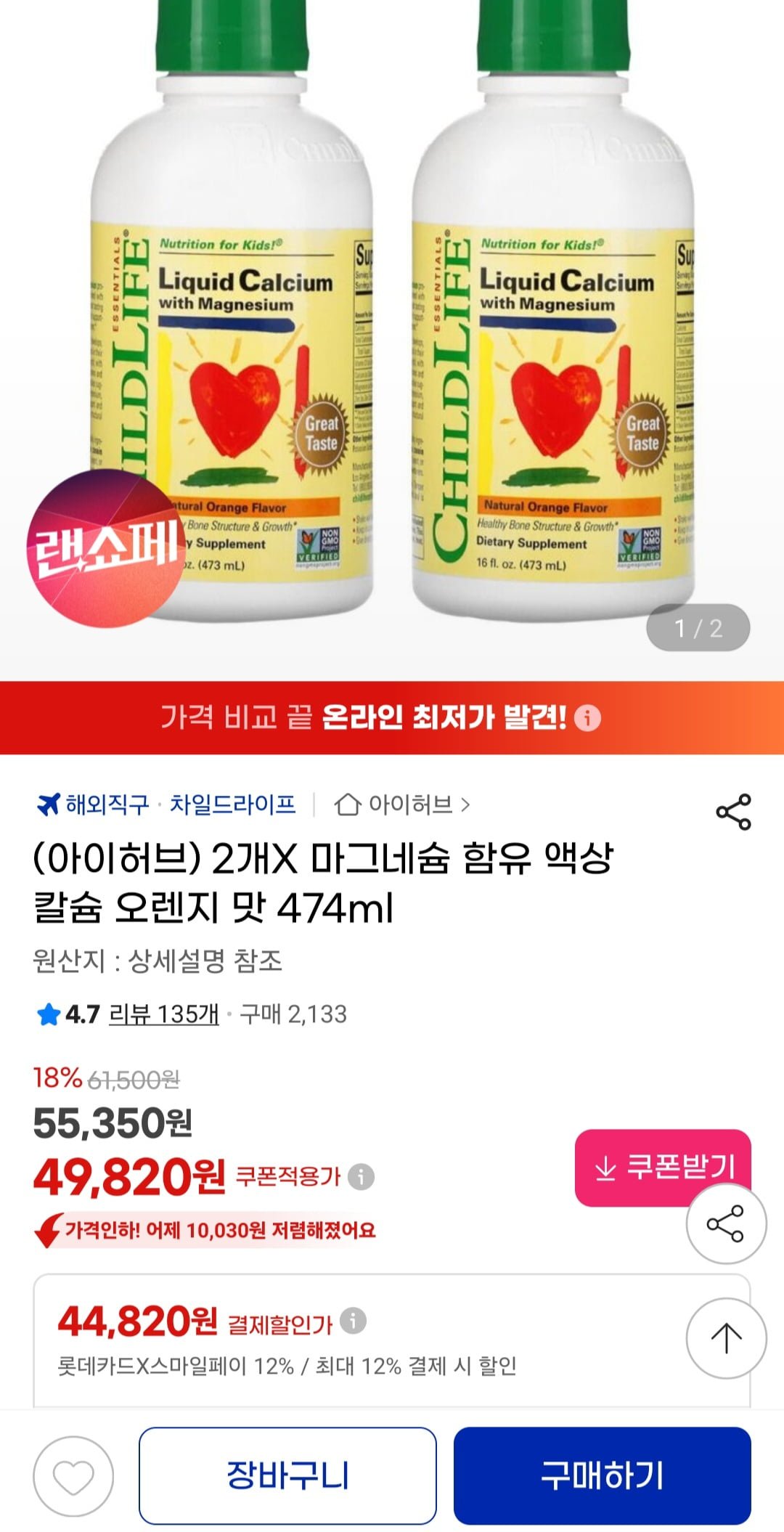
Task: Open the Liquid Calcium product image
Action: click(x=392, y=327)
